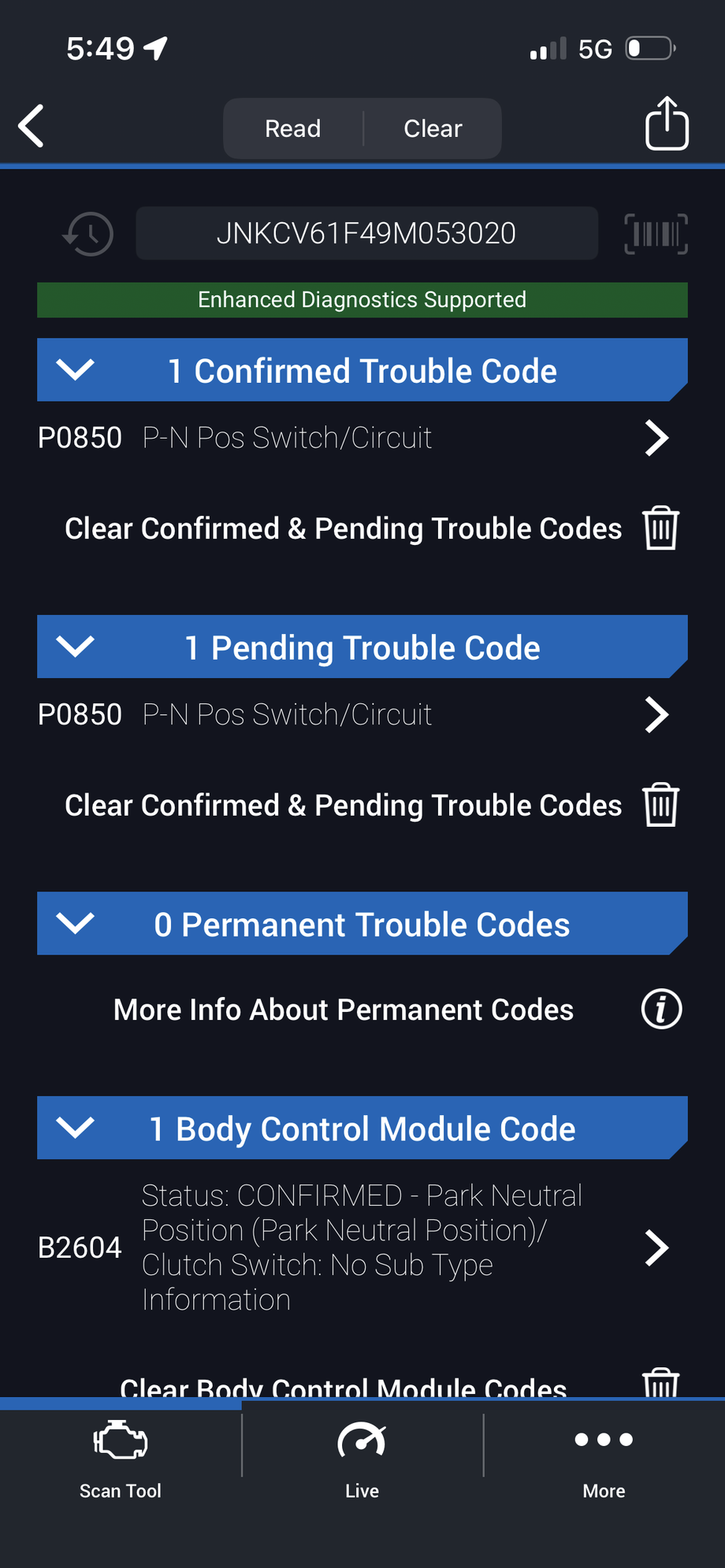Go back with the top-left arrow

coord(32,126)
